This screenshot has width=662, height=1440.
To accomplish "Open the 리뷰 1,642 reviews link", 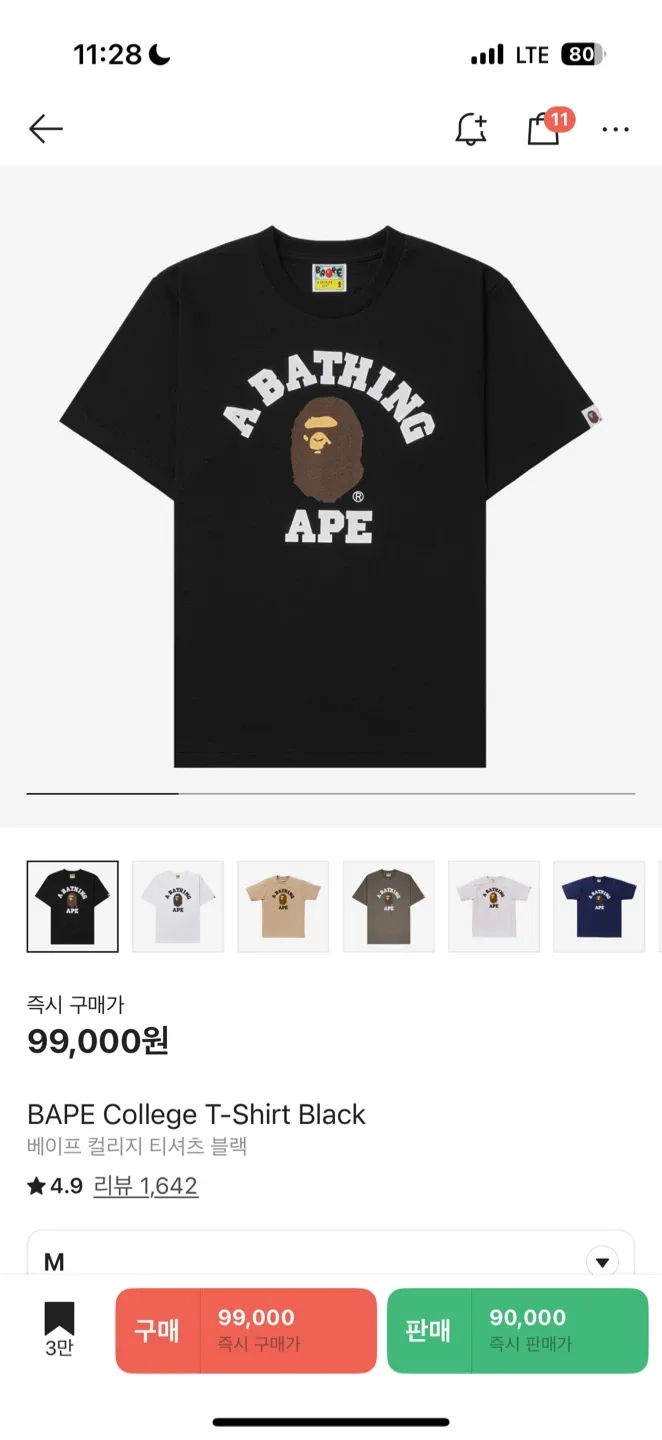I will (x=145, y=1186).
